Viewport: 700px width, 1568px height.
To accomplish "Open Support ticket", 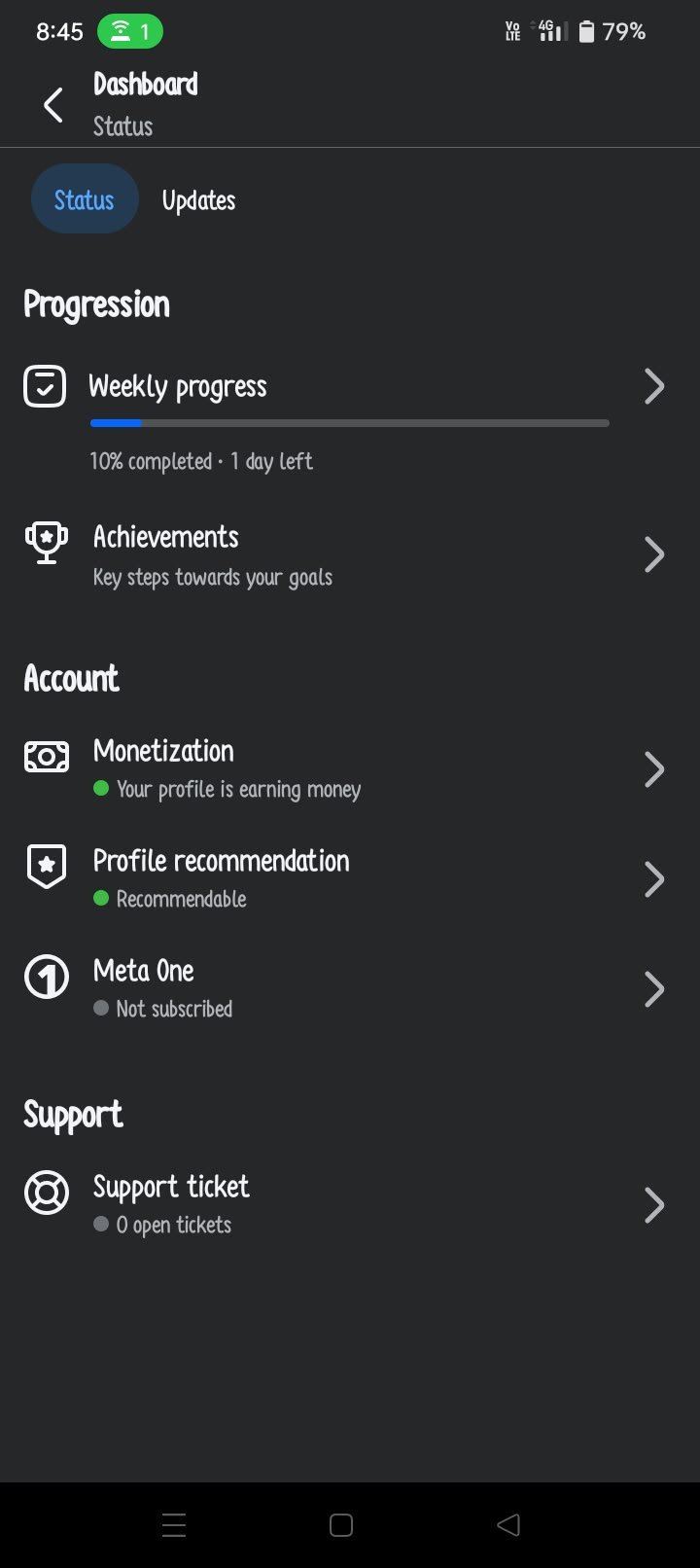I will click(350, 1205).
